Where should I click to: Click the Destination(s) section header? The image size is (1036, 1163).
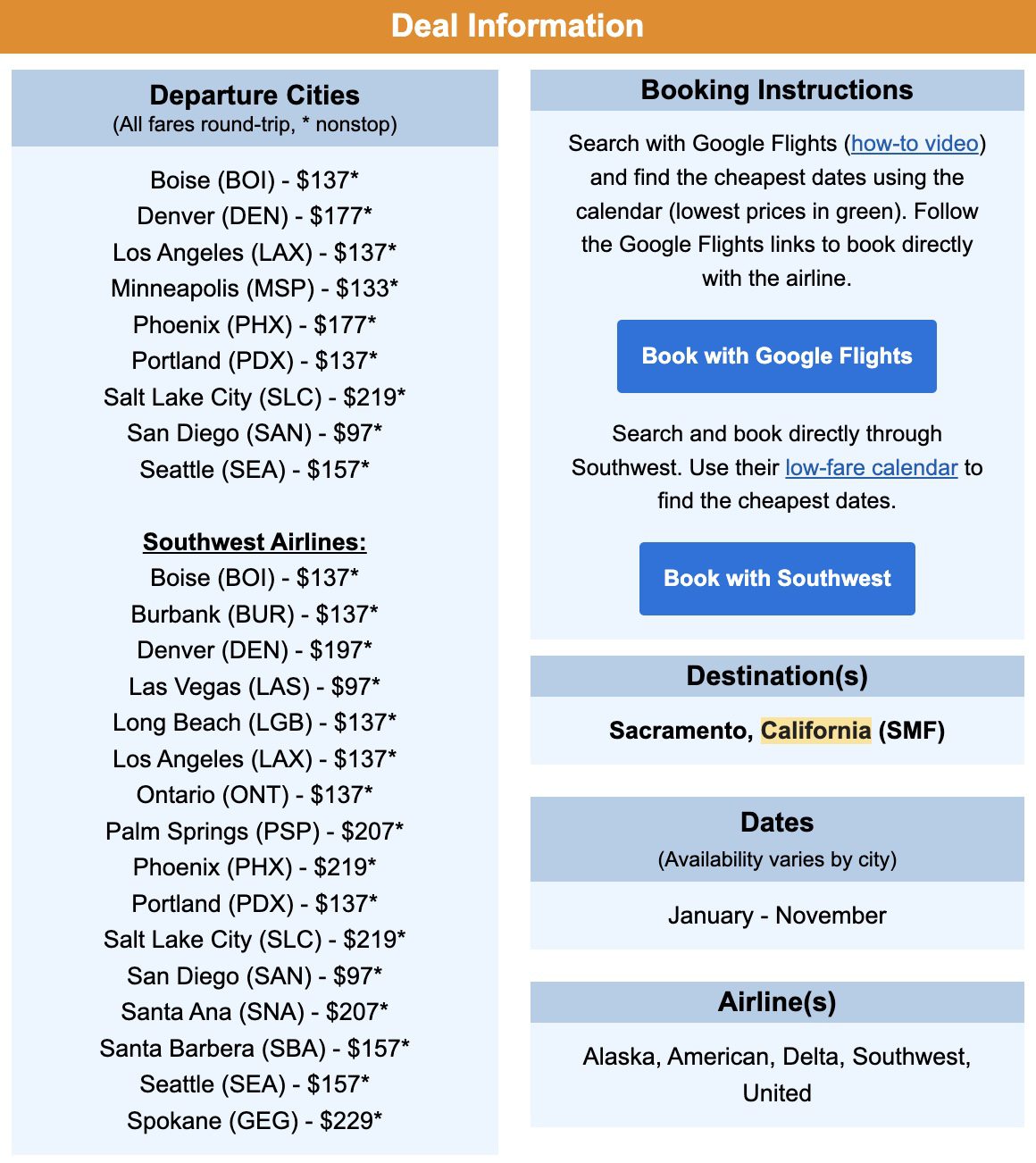[x=778, y=676]
